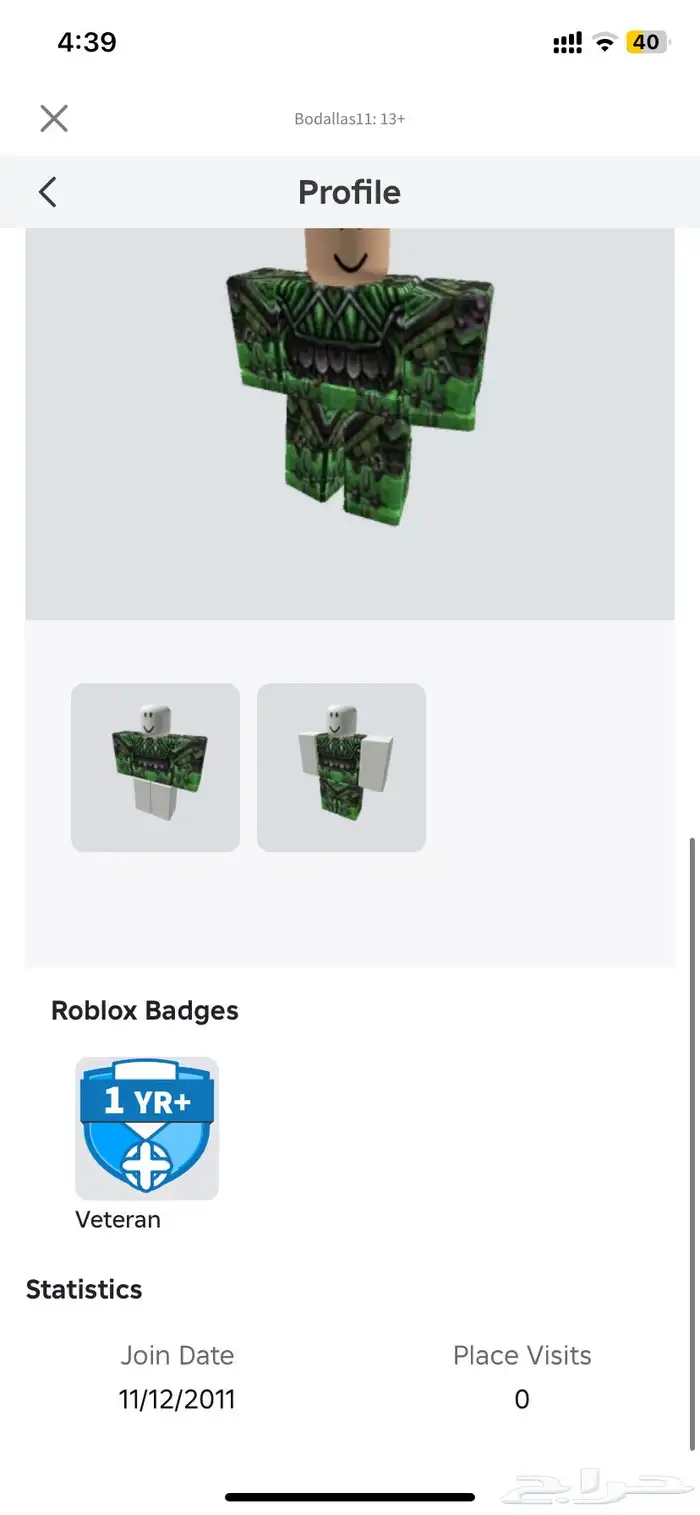This screenshot has height=1515, width=700.
Task: Go back from the Profile page
Action: click(48, 192)
